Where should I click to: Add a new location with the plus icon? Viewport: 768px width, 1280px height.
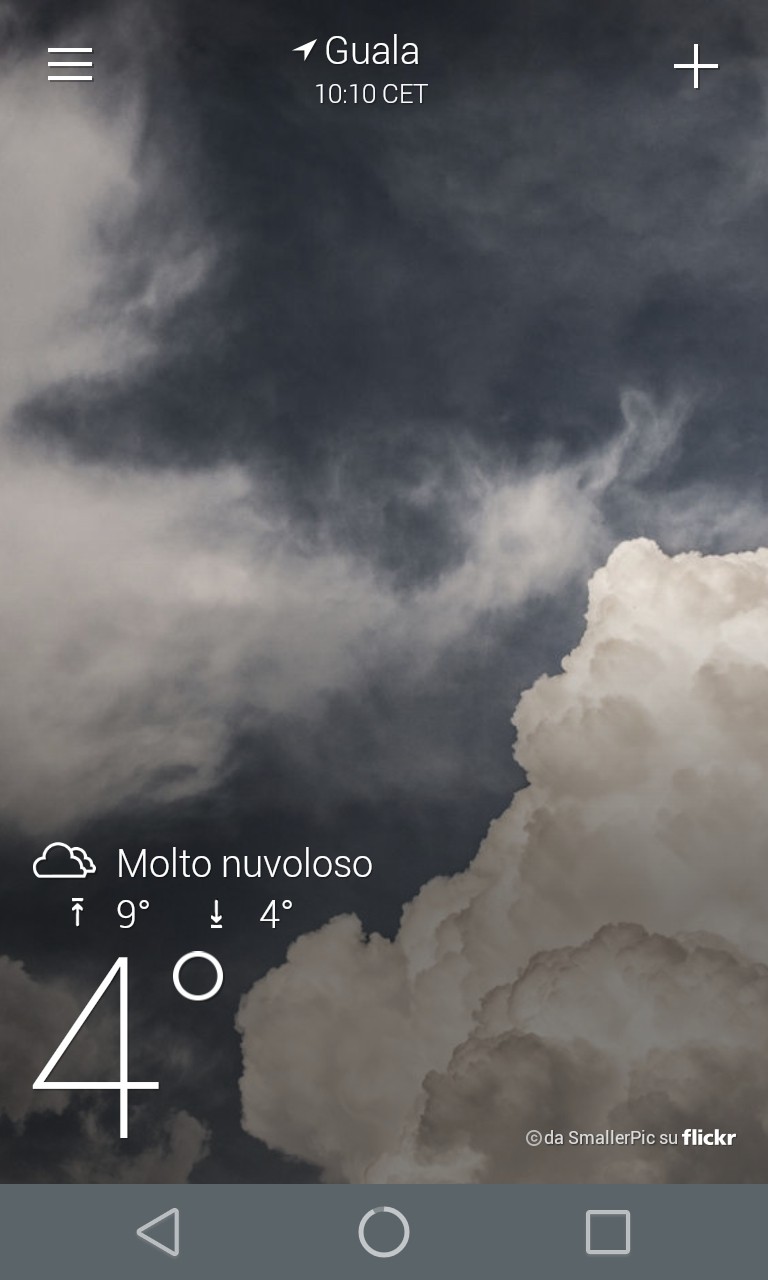tap(696, 67)
